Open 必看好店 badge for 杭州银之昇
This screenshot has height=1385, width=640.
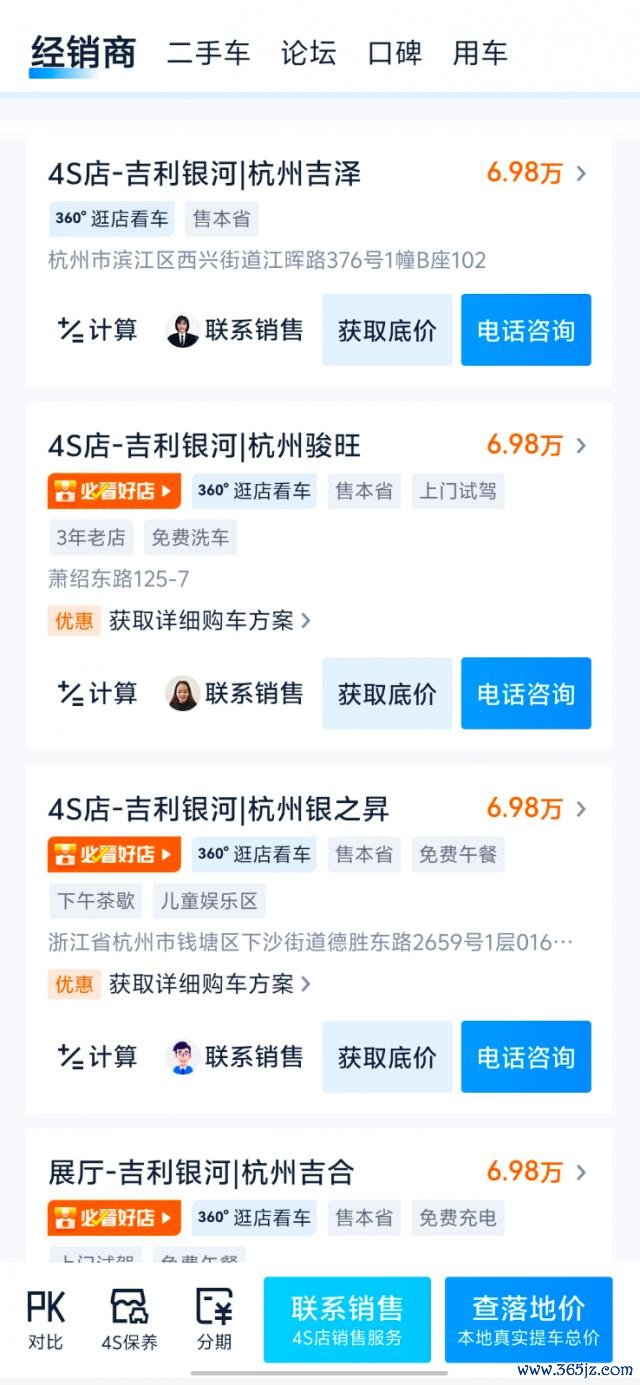(x=114, y=855)
